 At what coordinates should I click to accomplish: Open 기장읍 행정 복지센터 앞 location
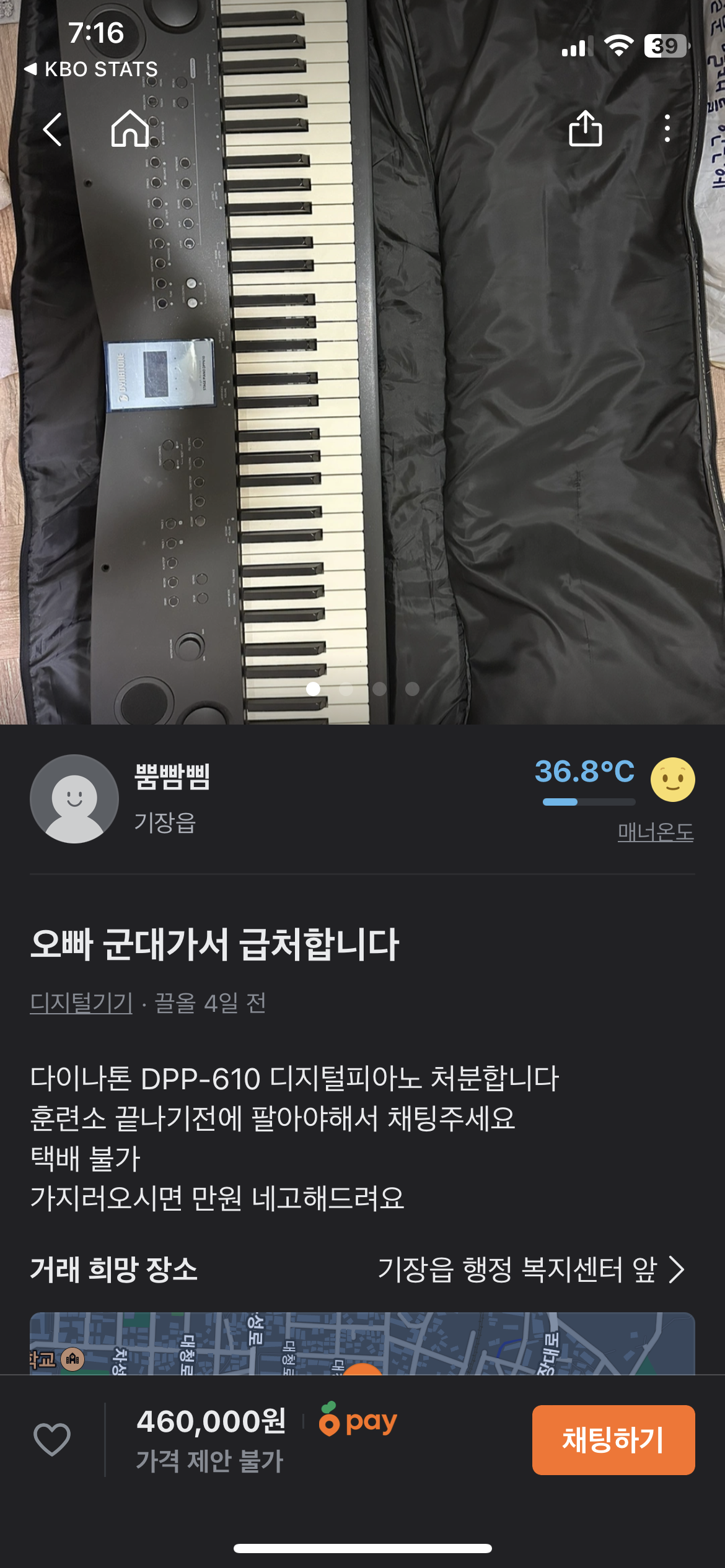point(530,1270)
